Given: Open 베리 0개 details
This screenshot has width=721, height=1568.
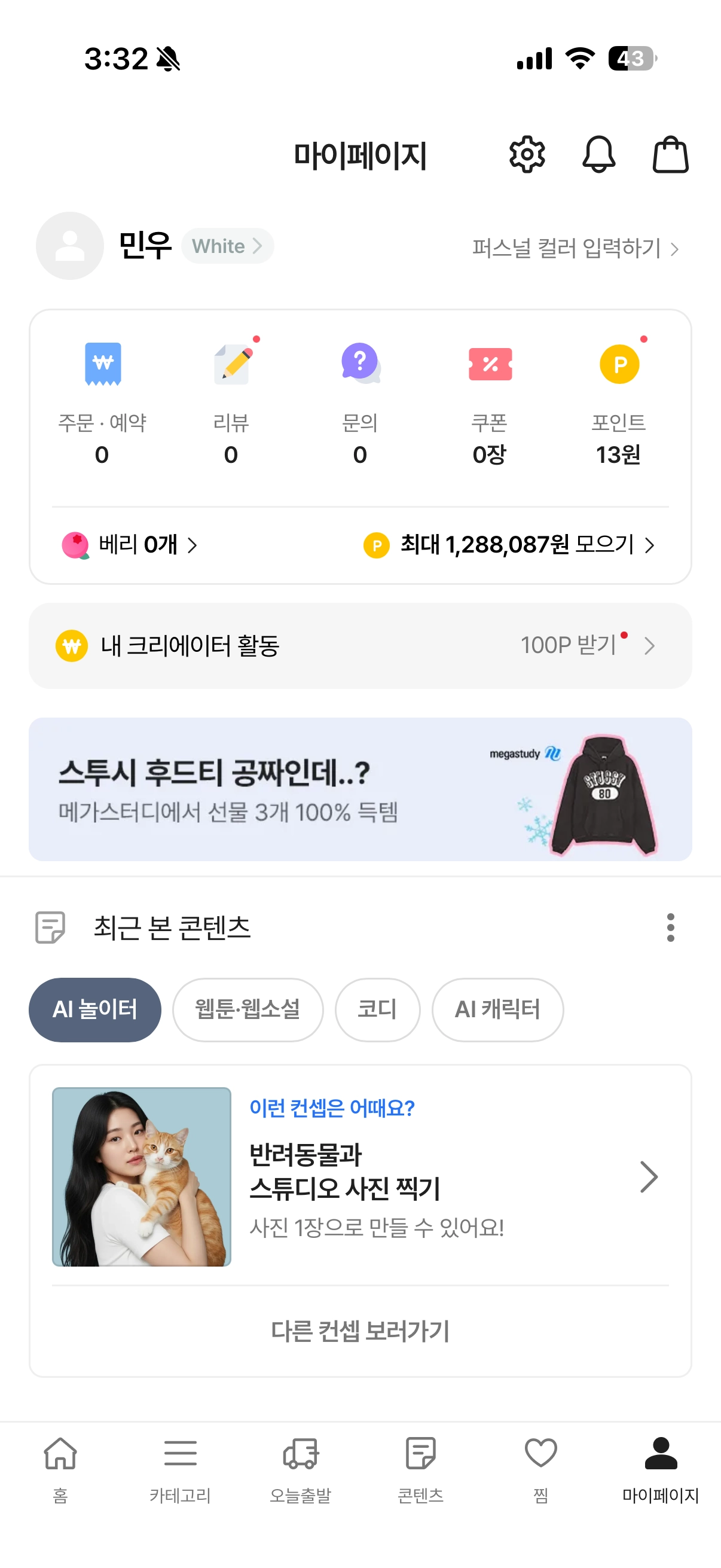Looking at the screenshot, I should pyautogui.click(x=130, y=545).
